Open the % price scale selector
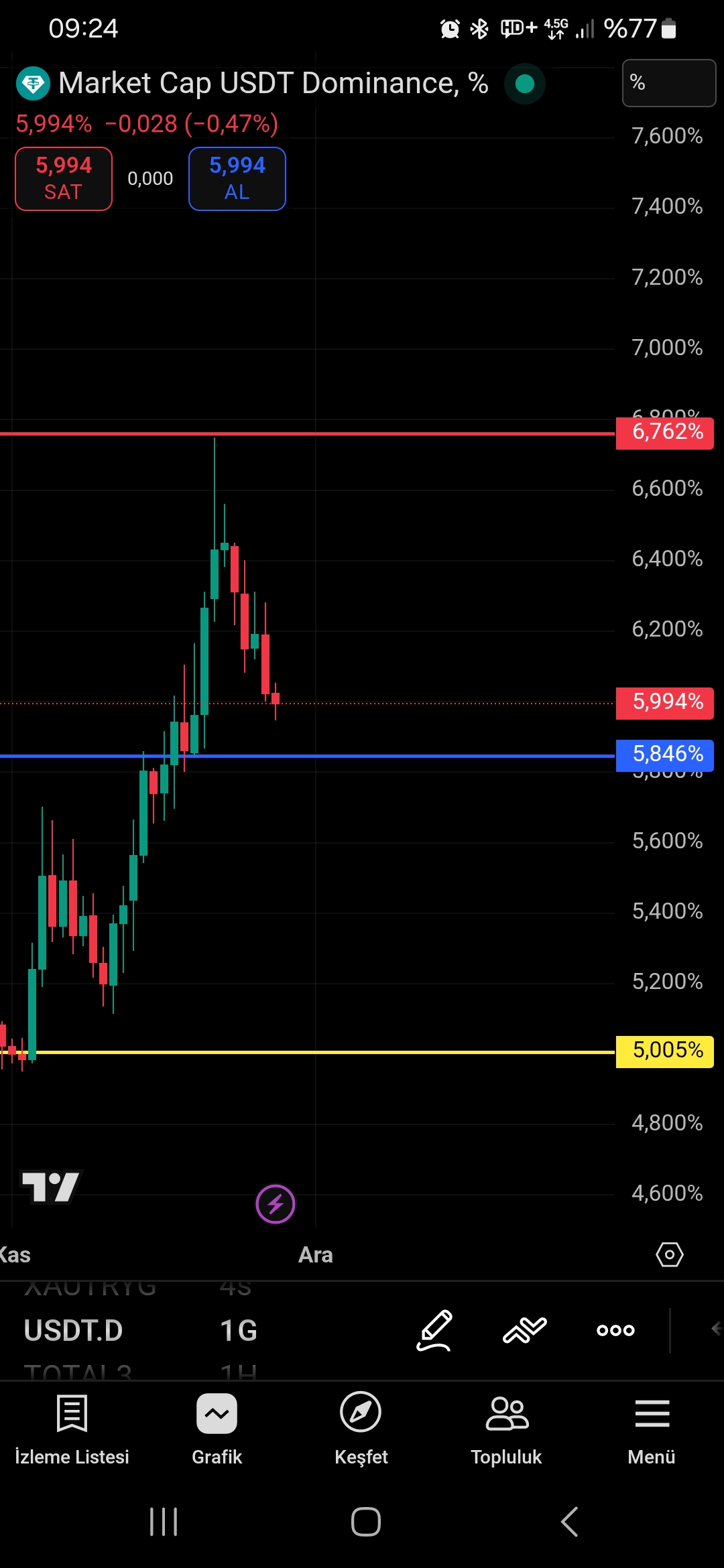 (668, 83)
